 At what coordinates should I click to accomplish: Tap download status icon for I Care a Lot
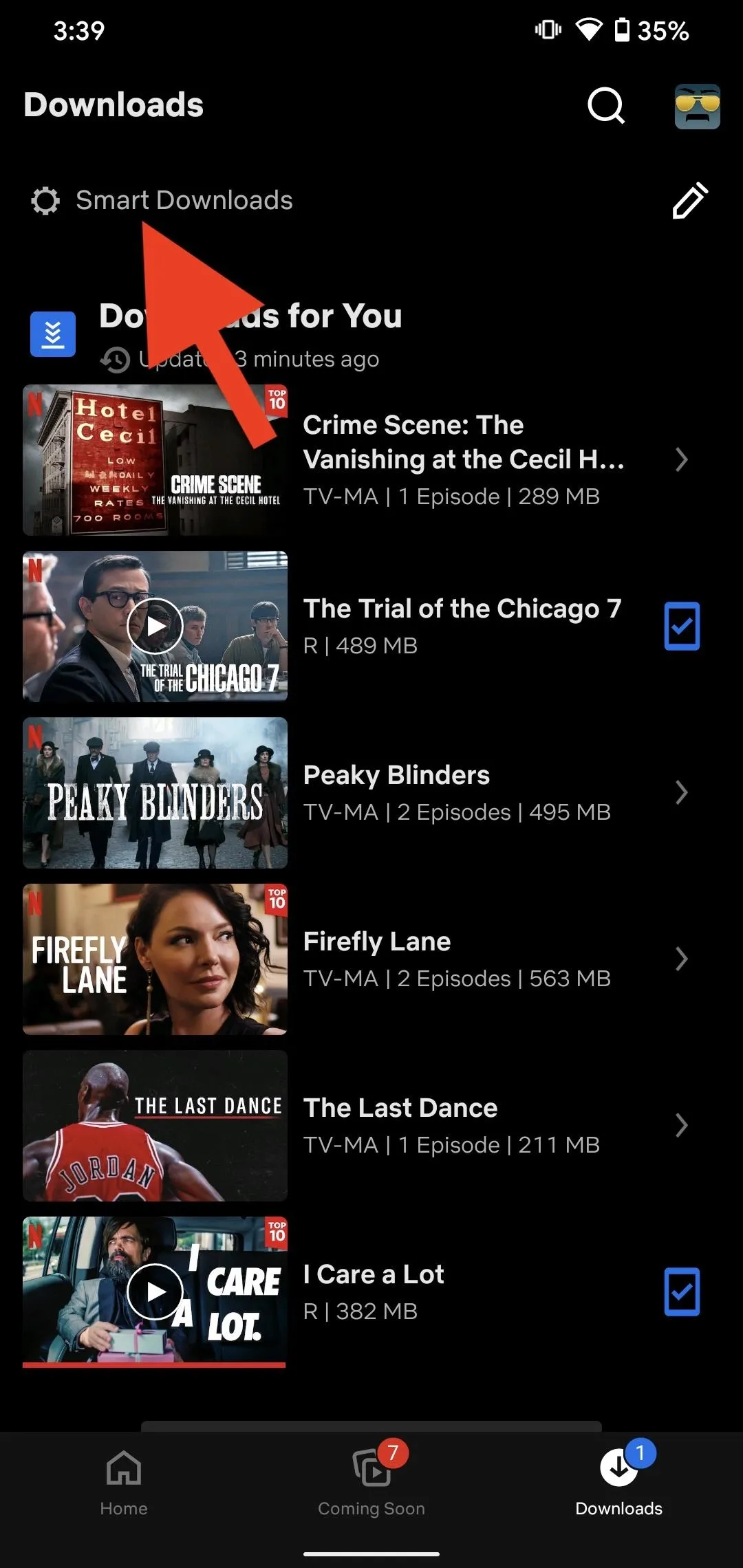pos(682,1292)
